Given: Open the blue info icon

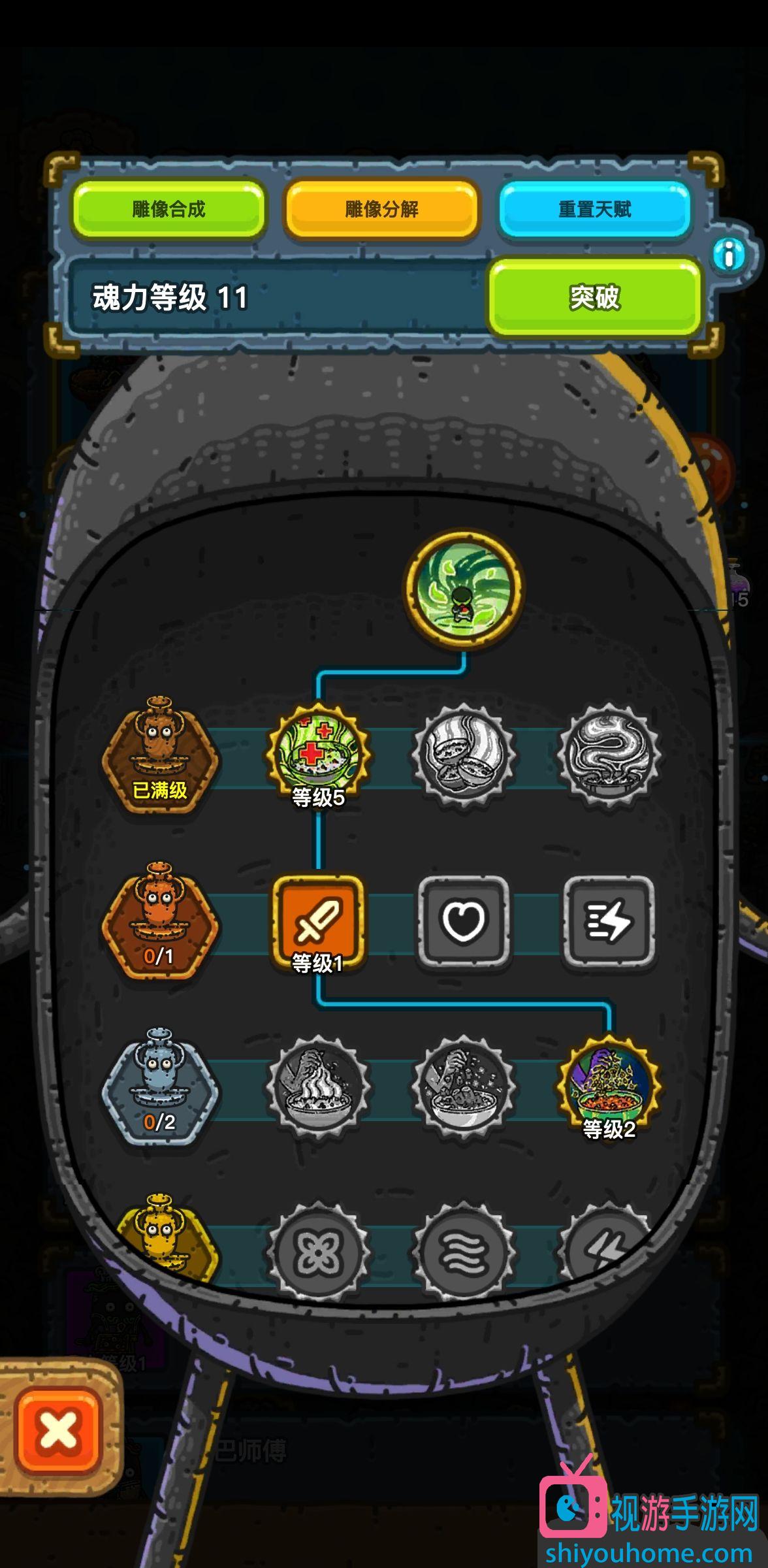Looking at the screenshot, I should [x=729, y=255].
